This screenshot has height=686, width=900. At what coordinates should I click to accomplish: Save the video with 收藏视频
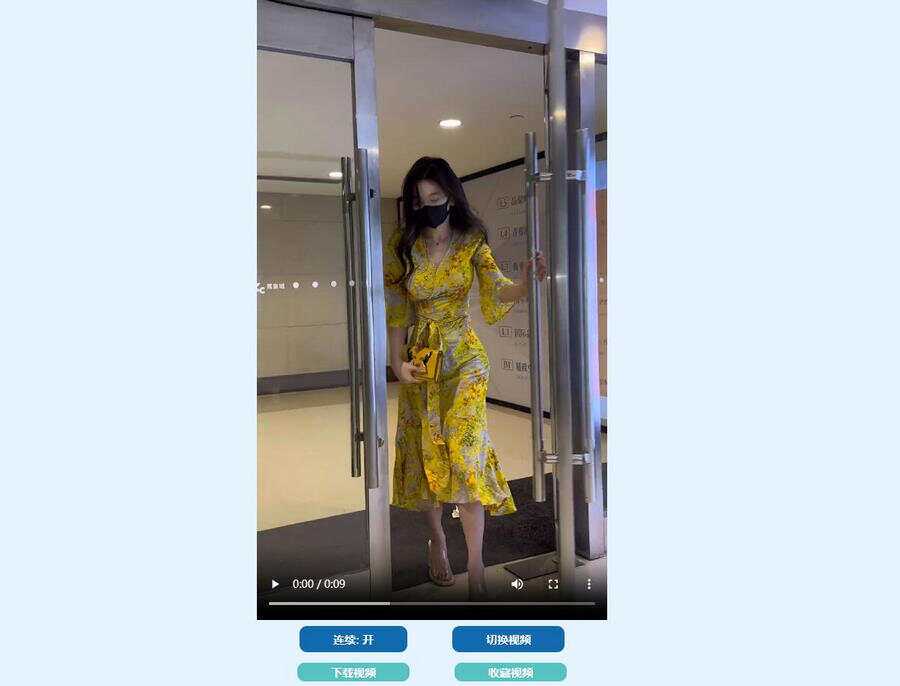[510, 672]
